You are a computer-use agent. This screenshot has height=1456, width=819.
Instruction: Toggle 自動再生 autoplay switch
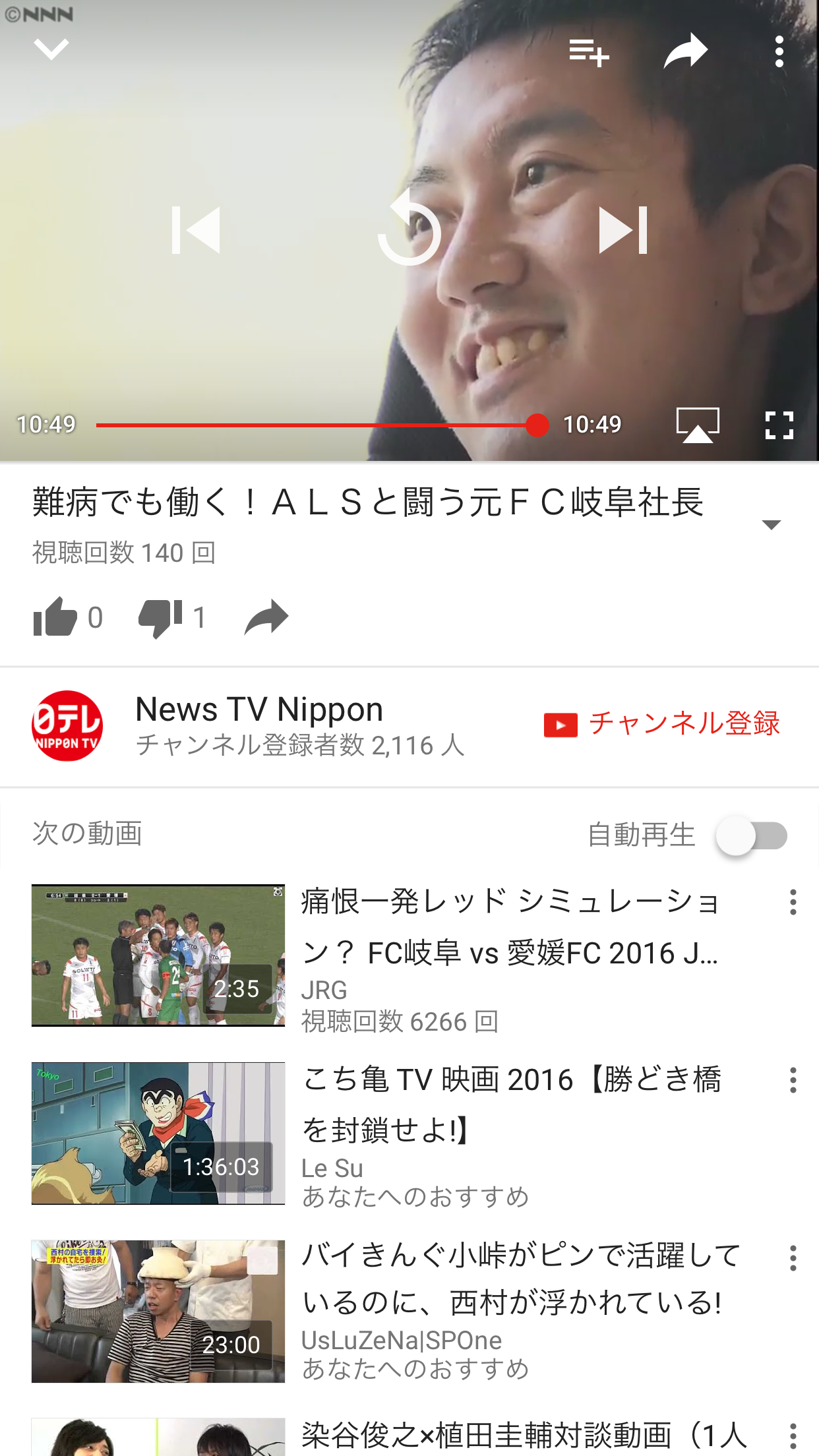[x=752, y=836]
